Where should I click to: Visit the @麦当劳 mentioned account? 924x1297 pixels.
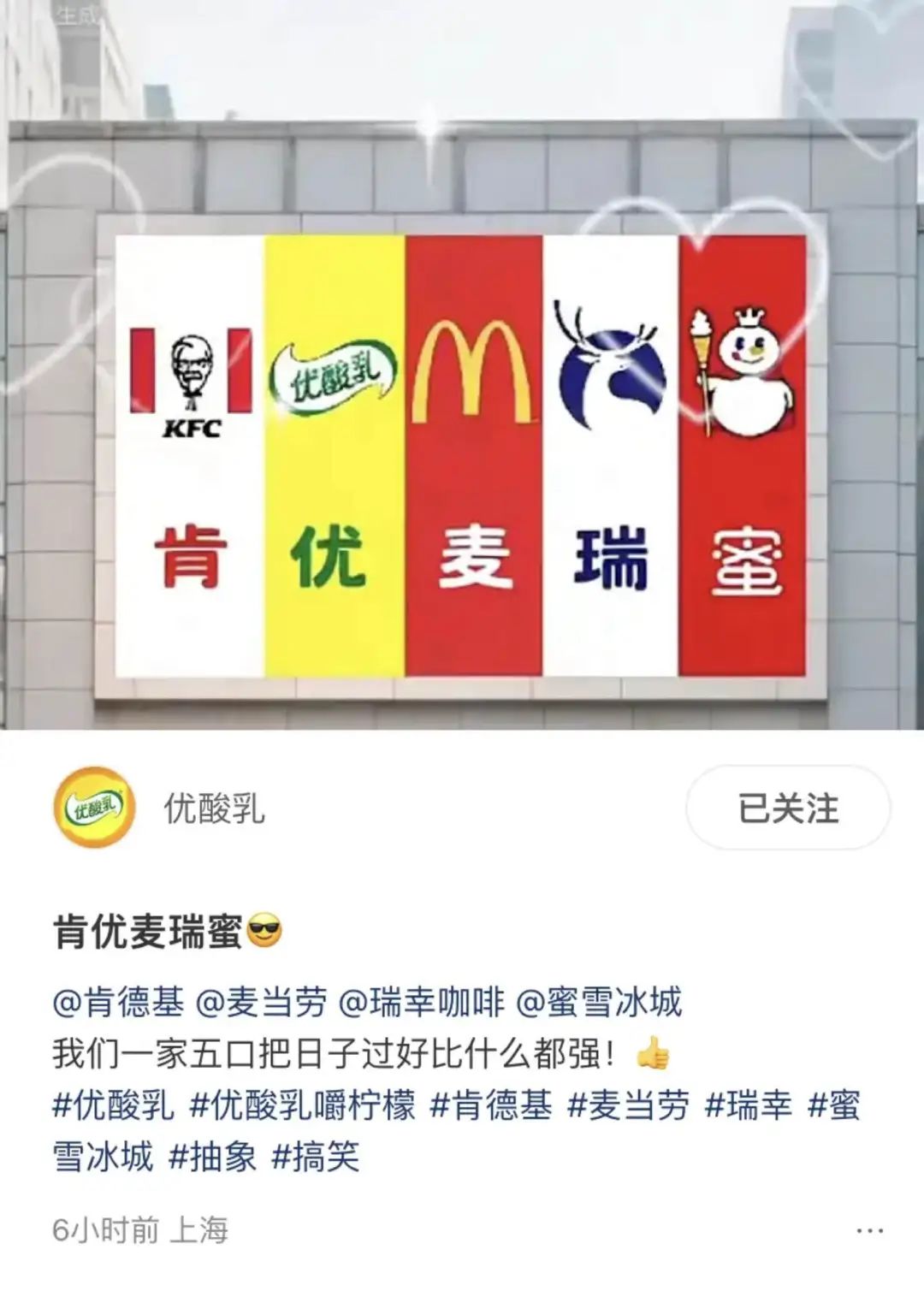pos(261,1002)
